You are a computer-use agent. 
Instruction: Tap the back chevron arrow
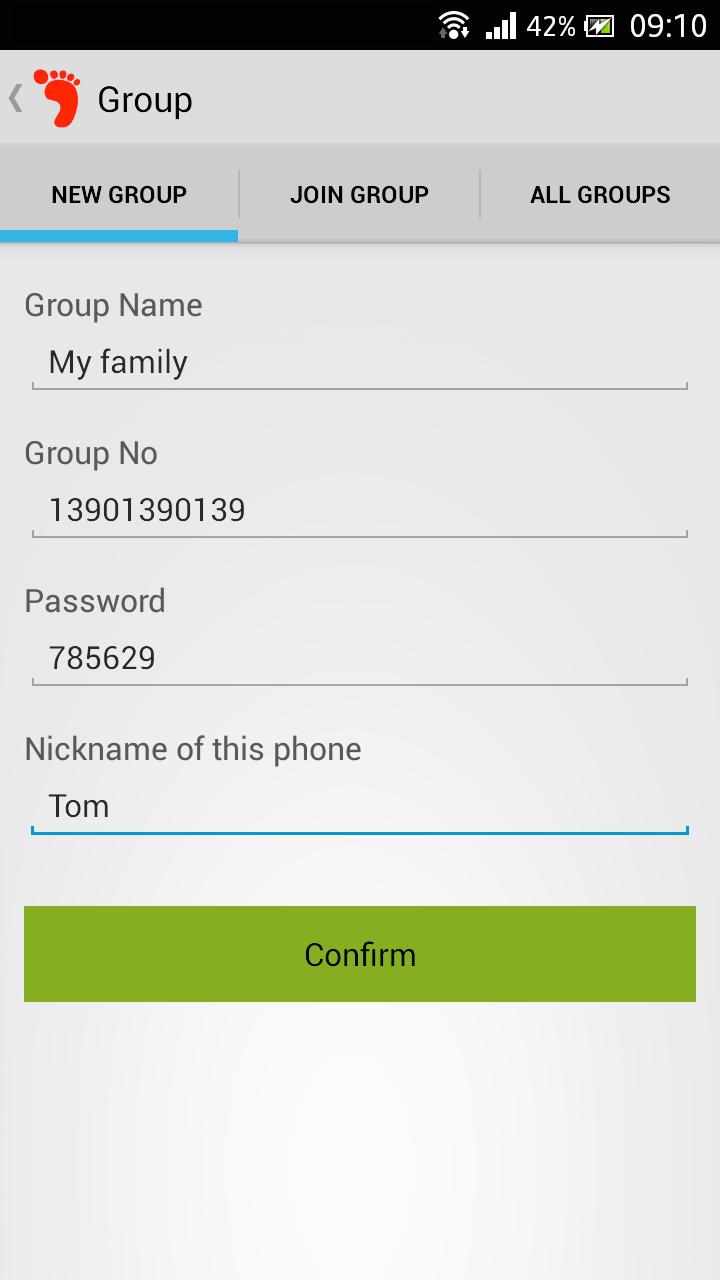click(14, 97)
